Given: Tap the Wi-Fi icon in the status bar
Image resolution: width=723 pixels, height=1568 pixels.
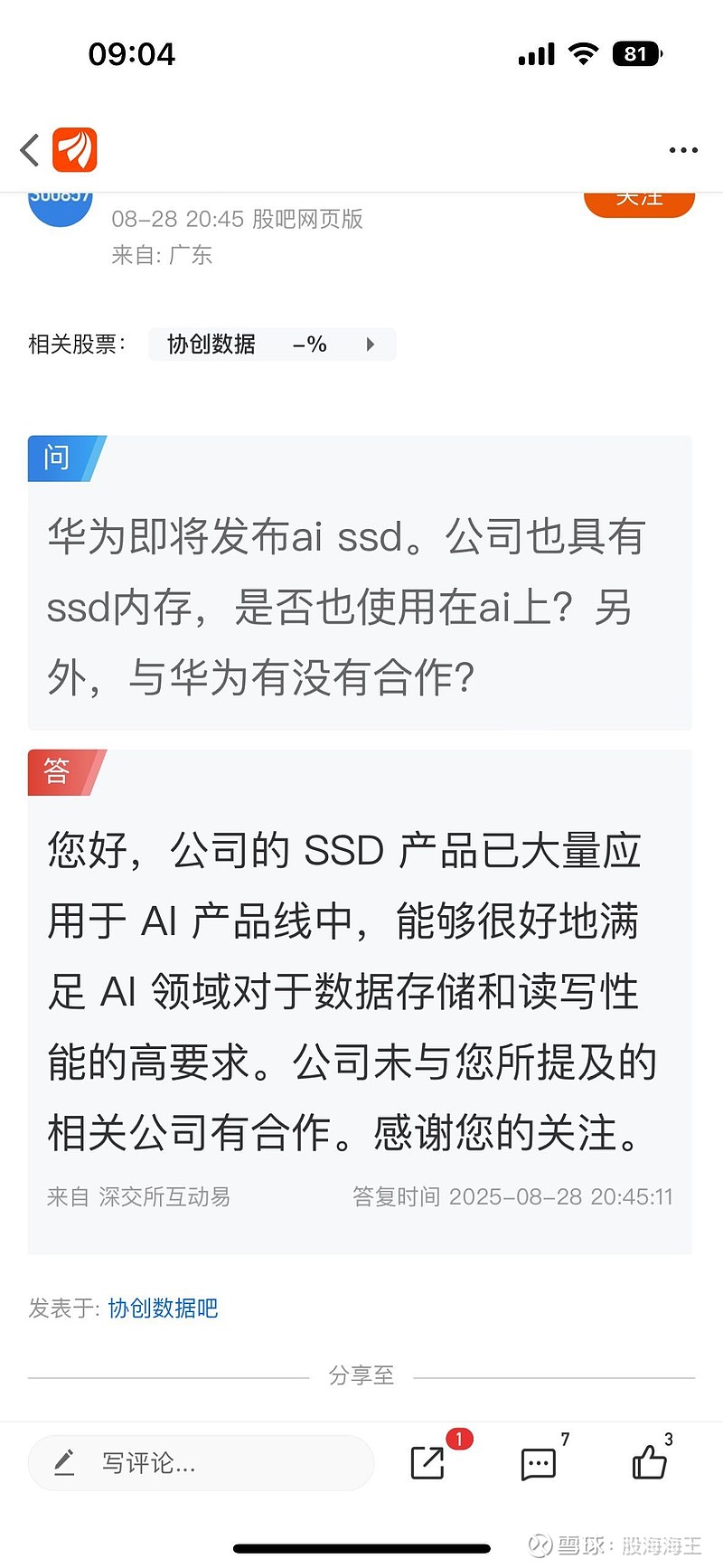Looking at the screenshot, I should (x=584, y=54).
